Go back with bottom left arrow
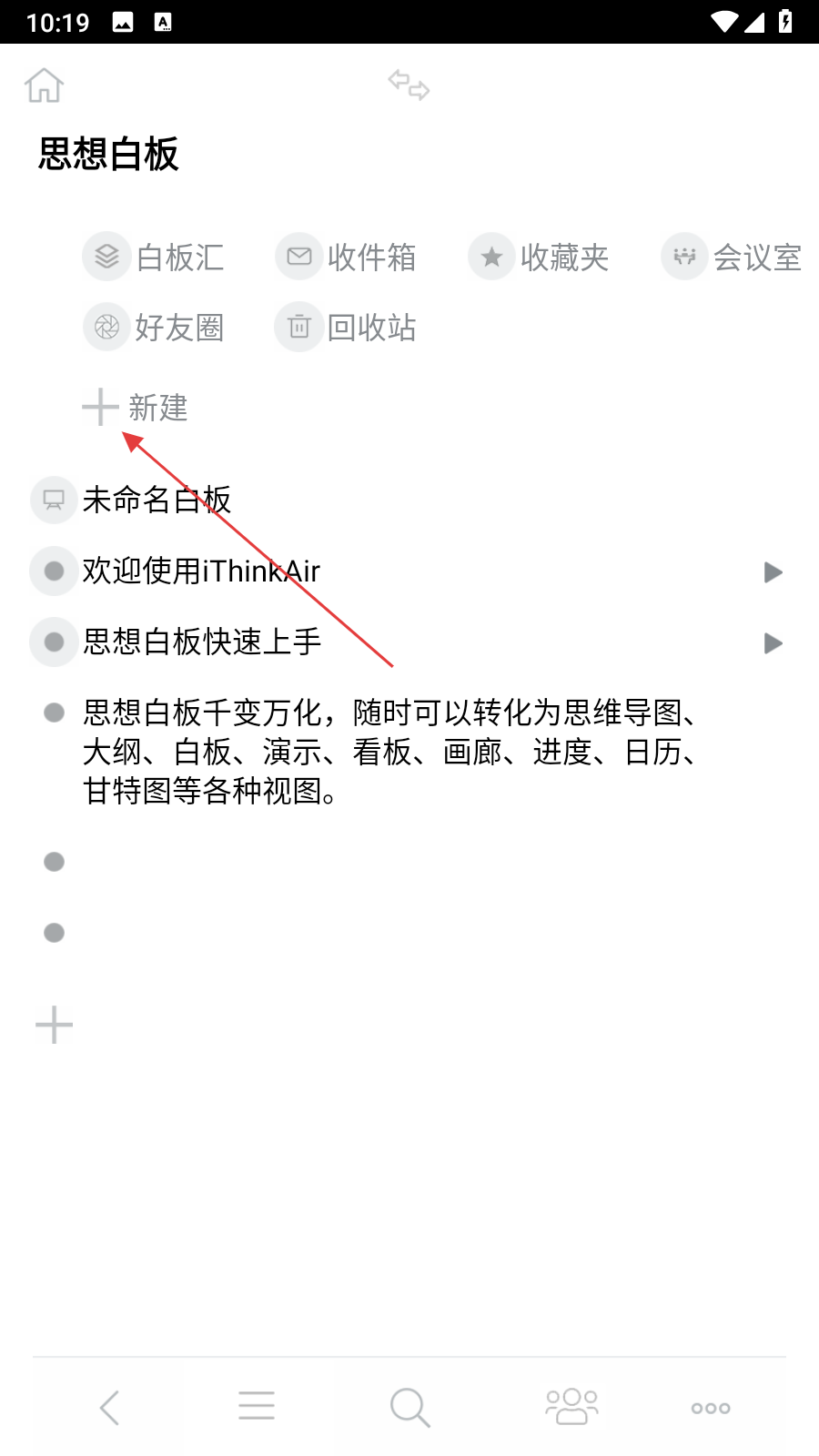This screenshot has height=1456, width=819. coord(110,1407)
